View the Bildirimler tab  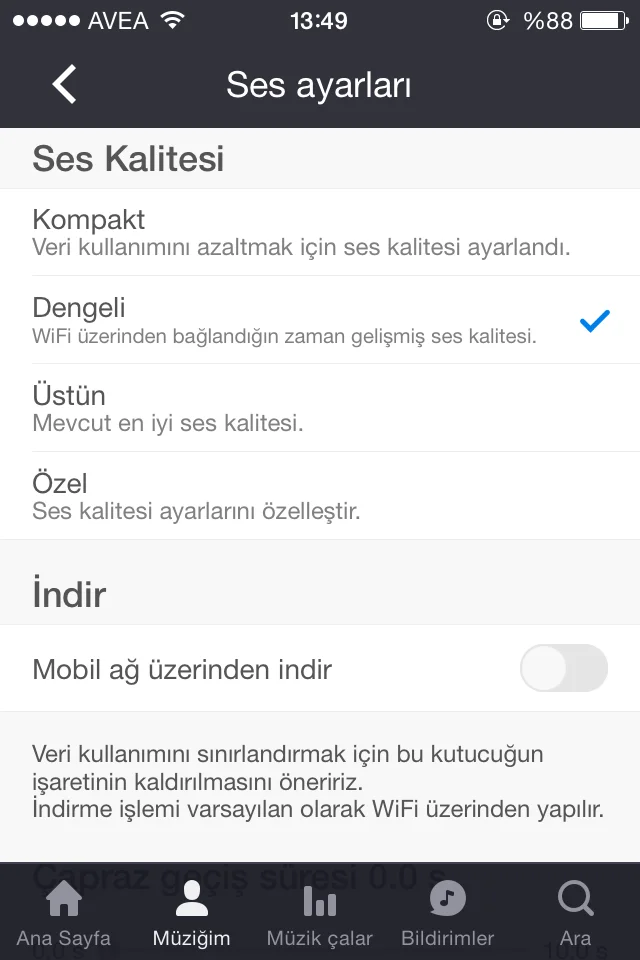(447, 912)
